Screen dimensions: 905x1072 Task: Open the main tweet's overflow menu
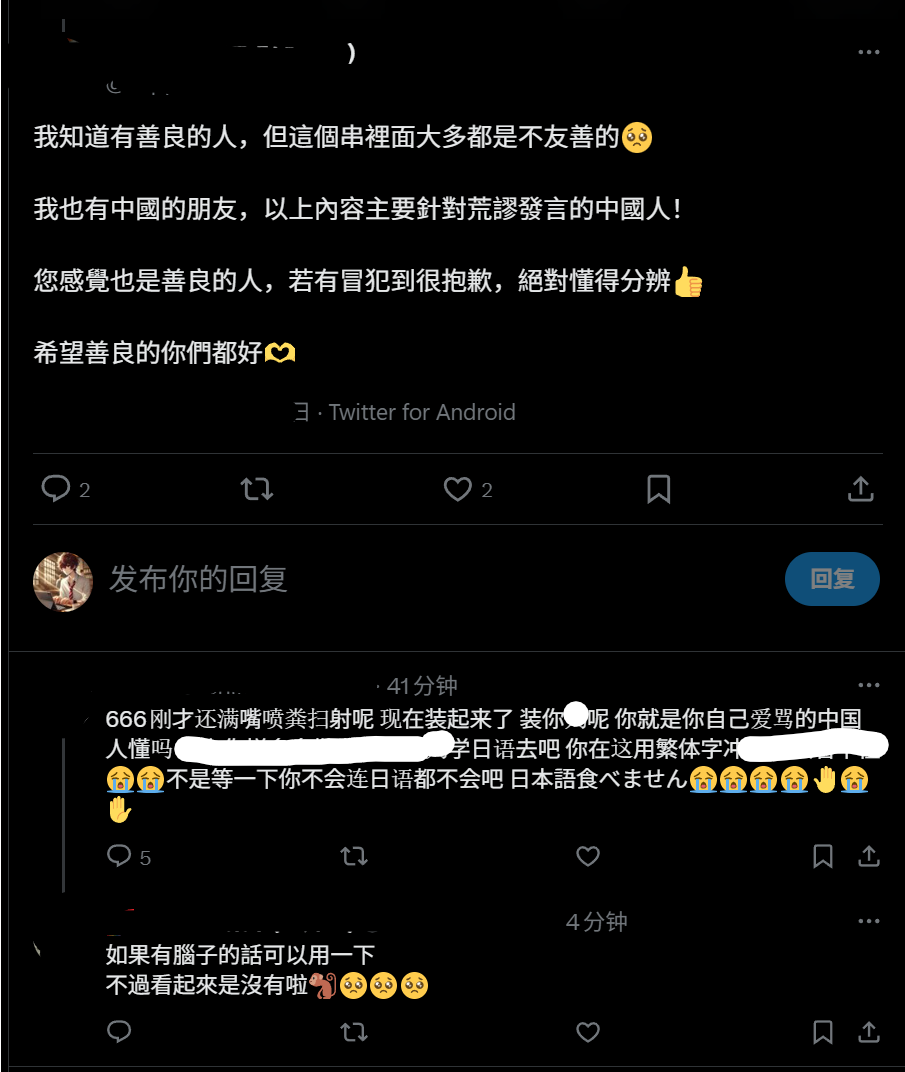[x=868, y=51]
